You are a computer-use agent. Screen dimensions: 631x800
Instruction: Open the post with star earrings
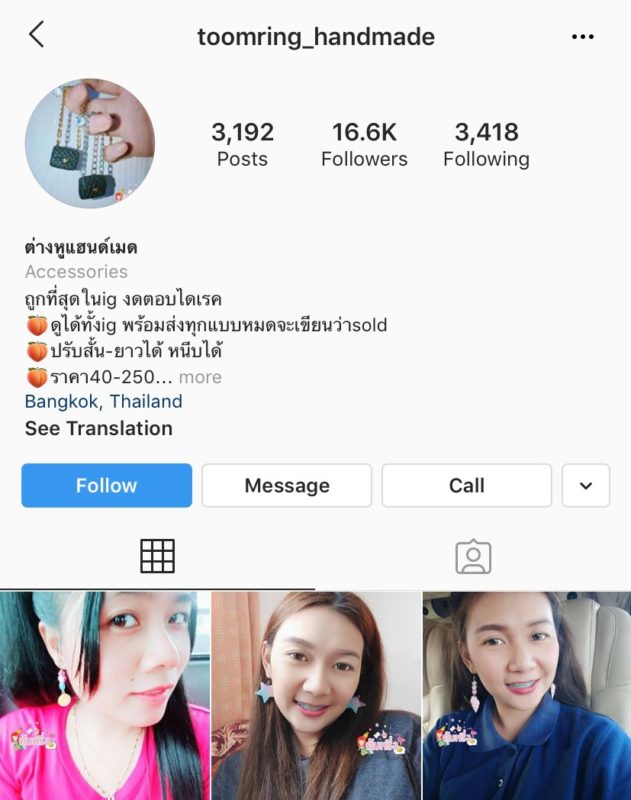coord(316,695)
